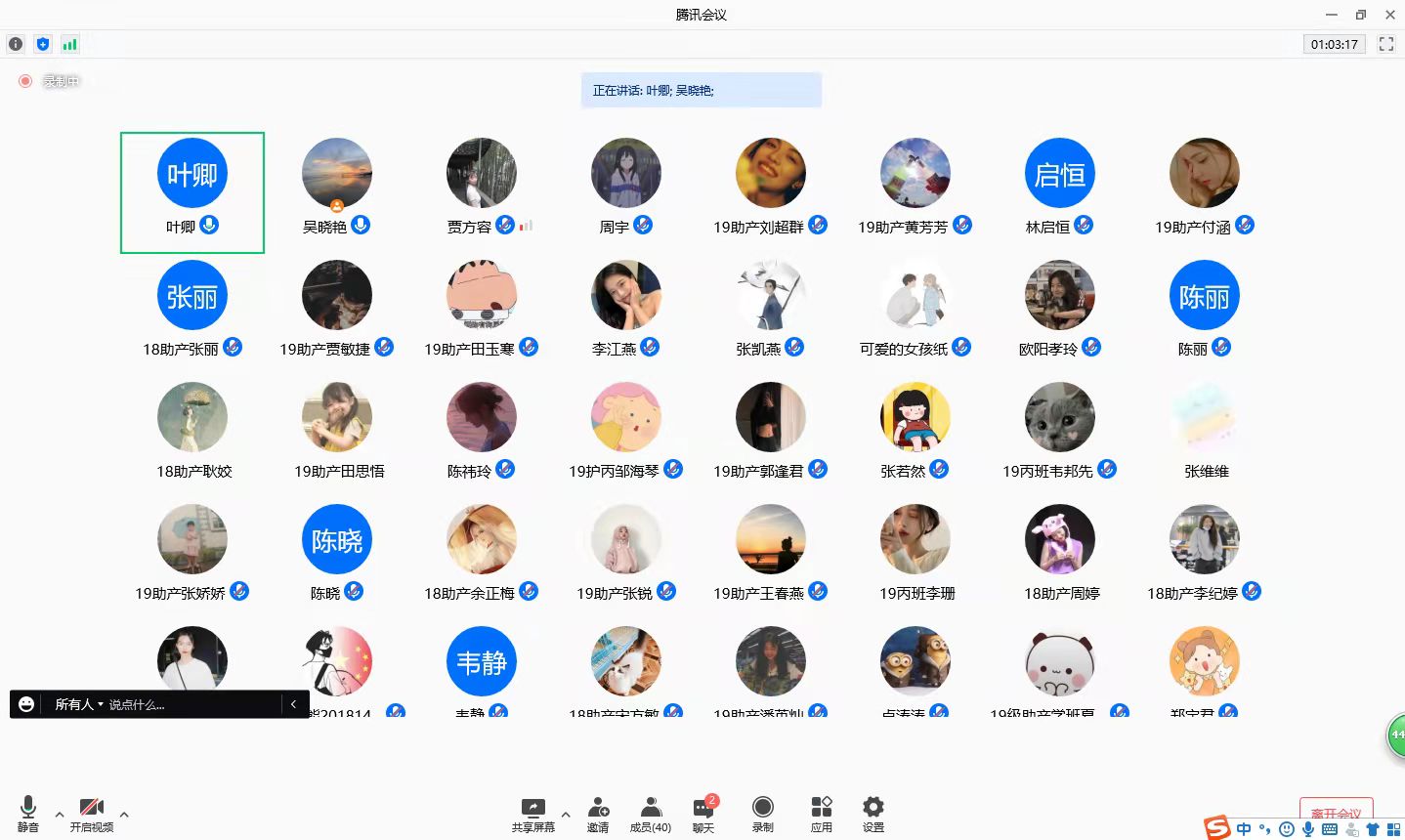This screenshot has width=1405, height=840.
Task: Enter full screen mode
Action: (x=1385, y=44)
